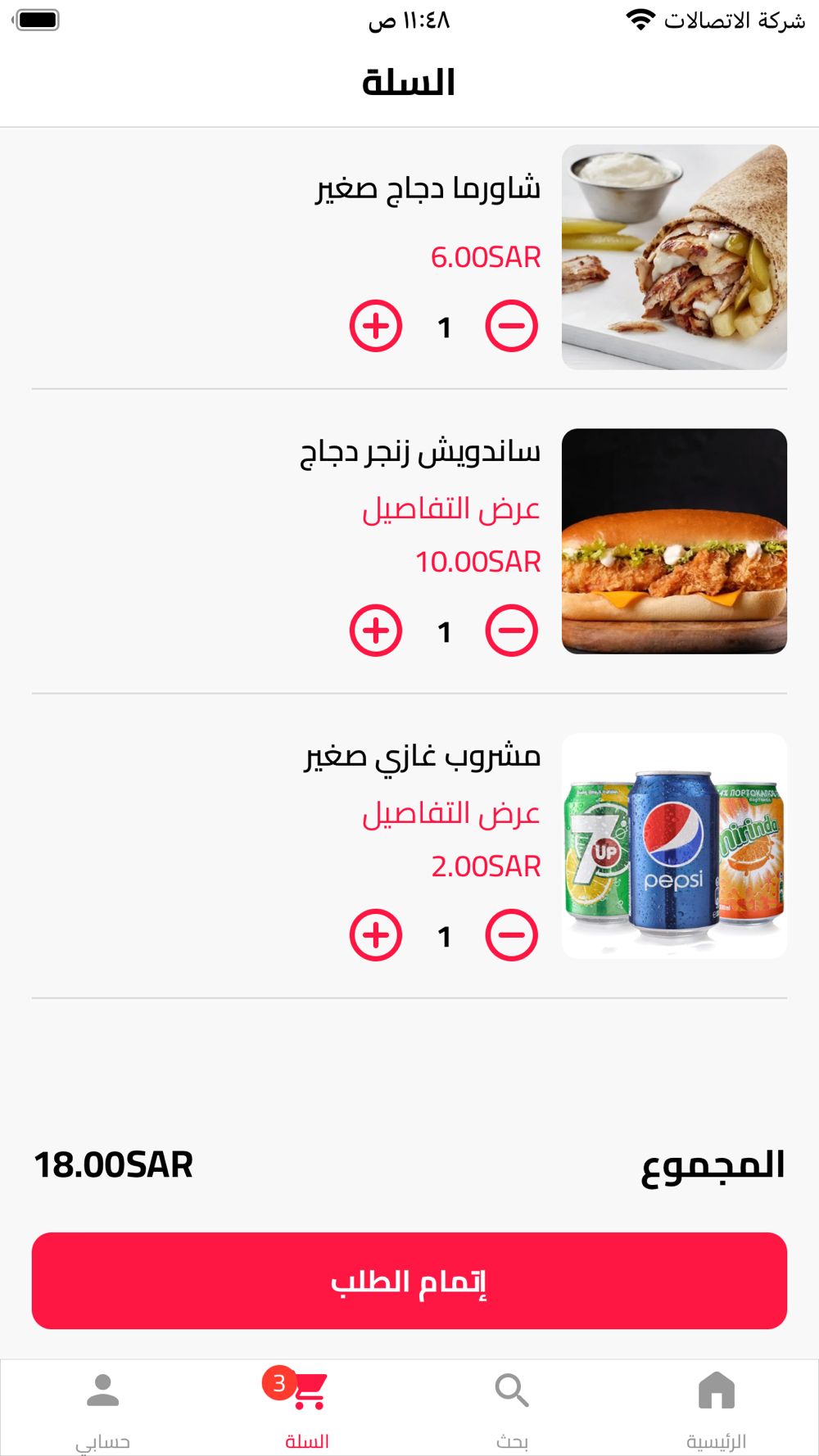Switch to the الرئيسية home tab
Viewport: 819px width, 1456px height.
[x=717, y=1407]
